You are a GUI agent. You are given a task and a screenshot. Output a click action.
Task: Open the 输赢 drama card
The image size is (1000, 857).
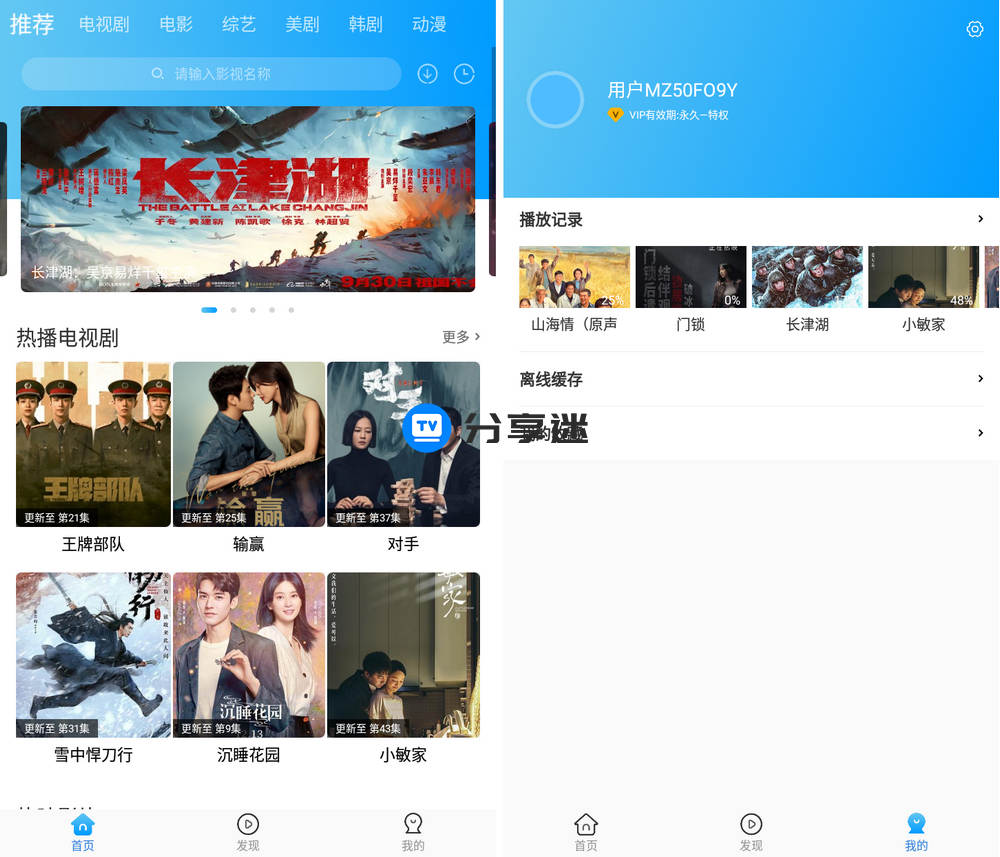click(x=249, y=445)
